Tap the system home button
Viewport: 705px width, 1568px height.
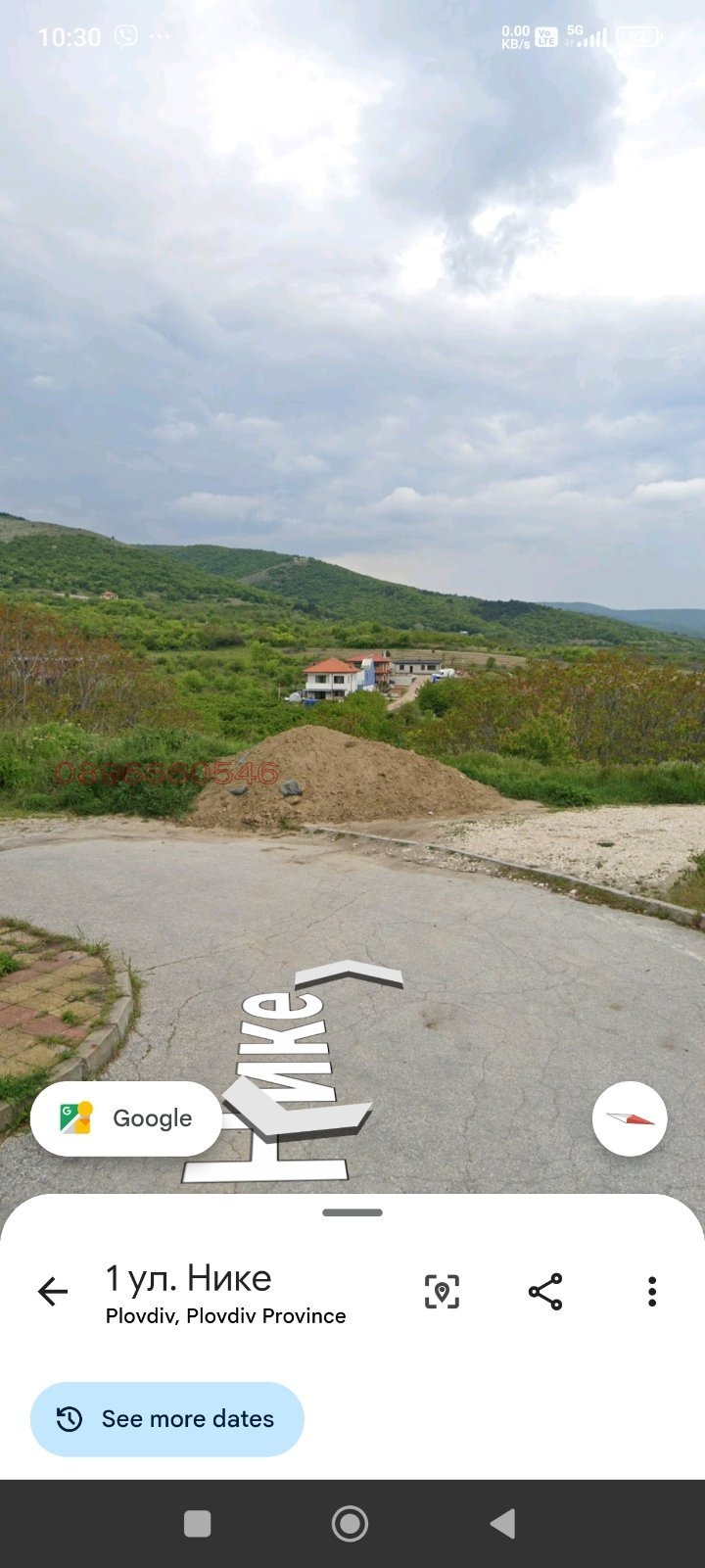[350, 1524]
